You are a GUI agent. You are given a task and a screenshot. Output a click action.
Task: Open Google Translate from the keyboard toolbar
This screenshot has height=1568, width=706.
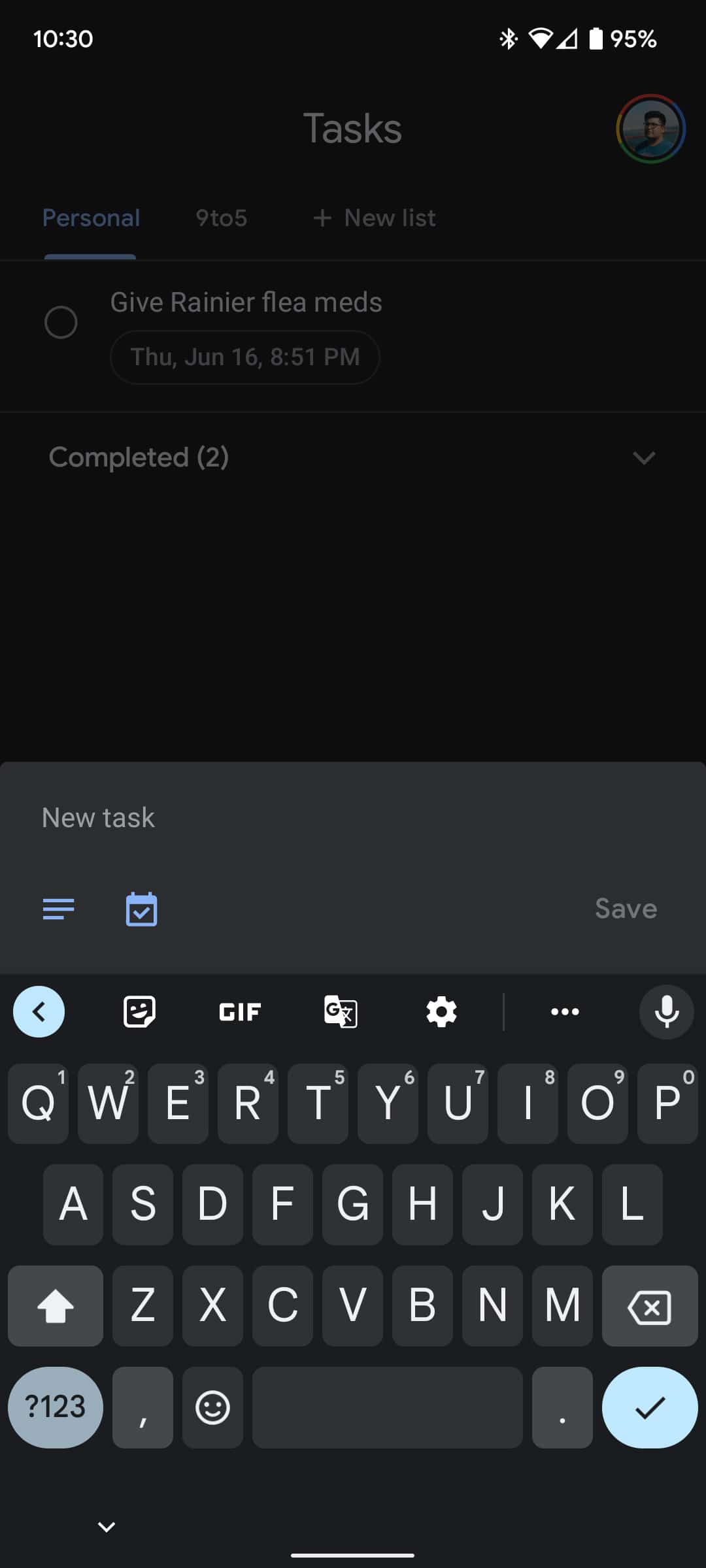pyautogui.click(x=340, y=1011)
